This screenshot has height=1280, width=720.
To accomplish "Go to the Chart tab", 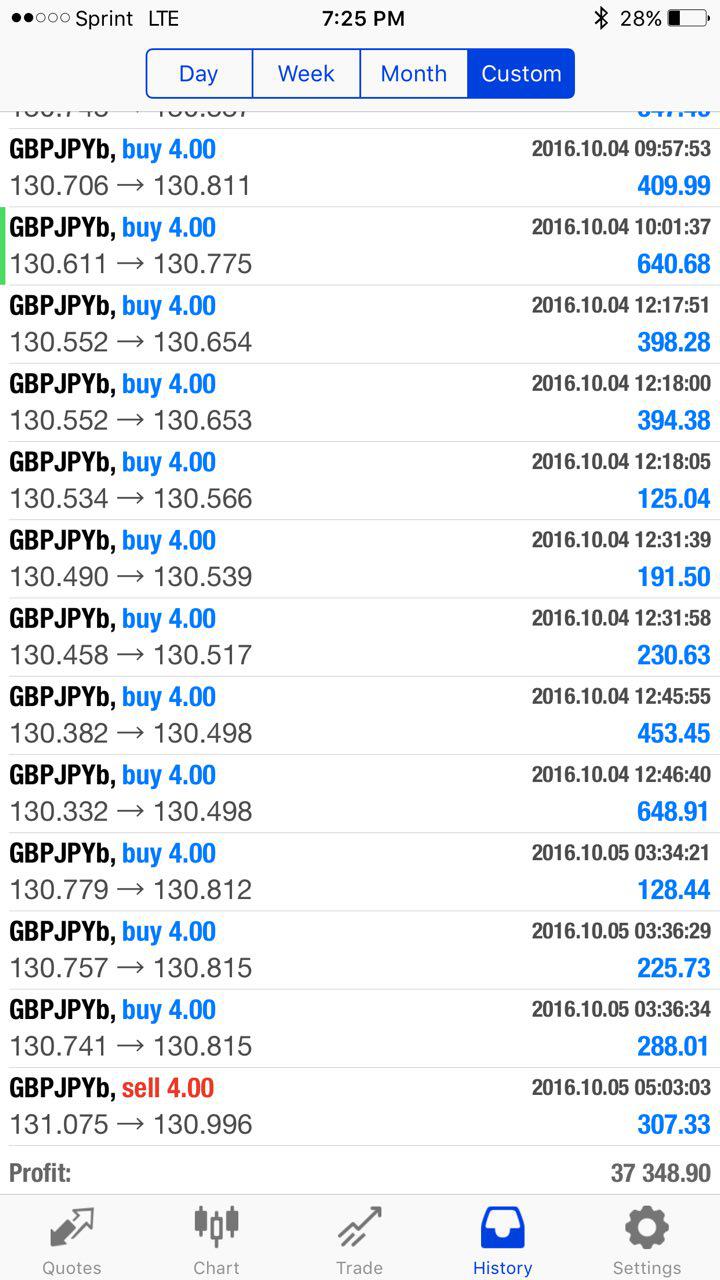I will pyautogui.click(x=216, y=1238).
